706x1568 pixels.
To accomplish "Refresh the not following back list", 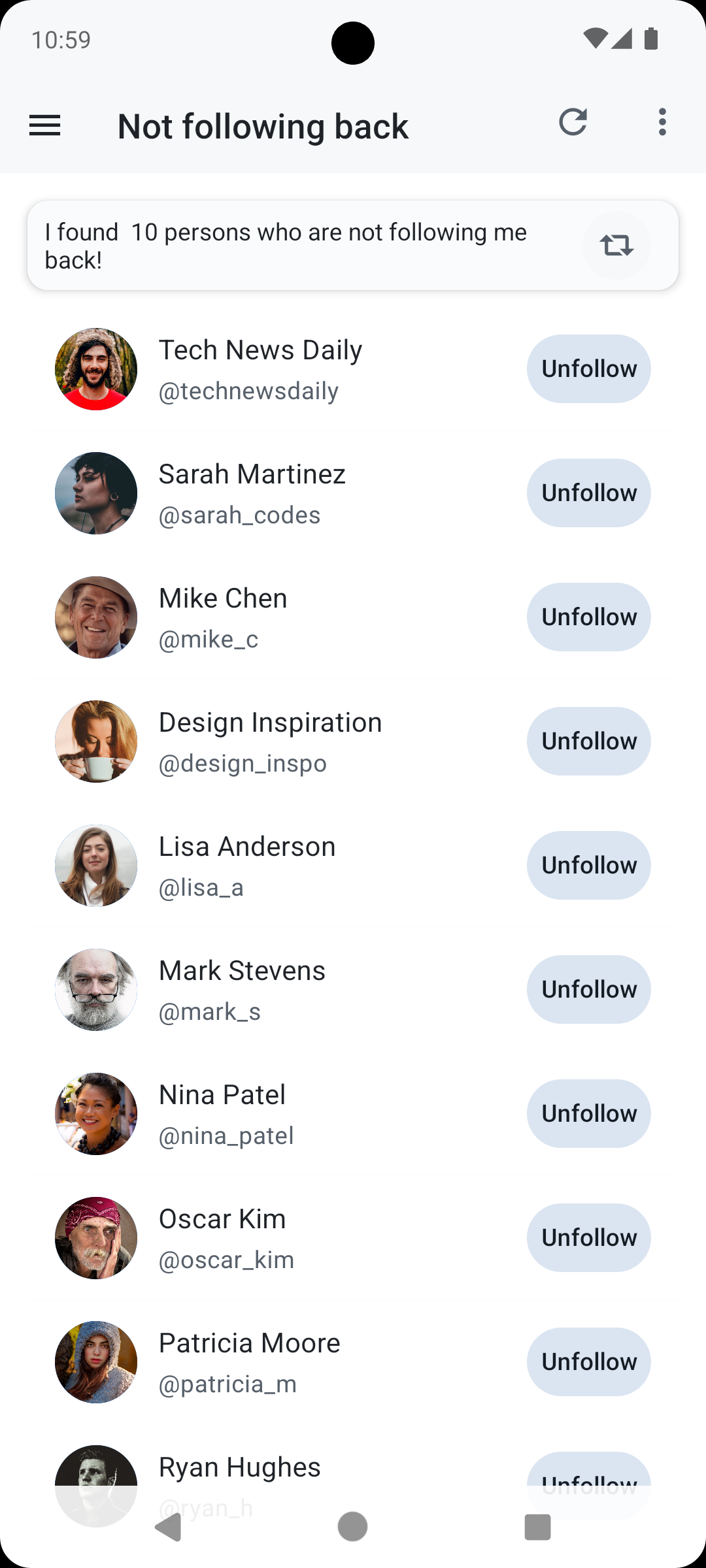I will (574, 124).
